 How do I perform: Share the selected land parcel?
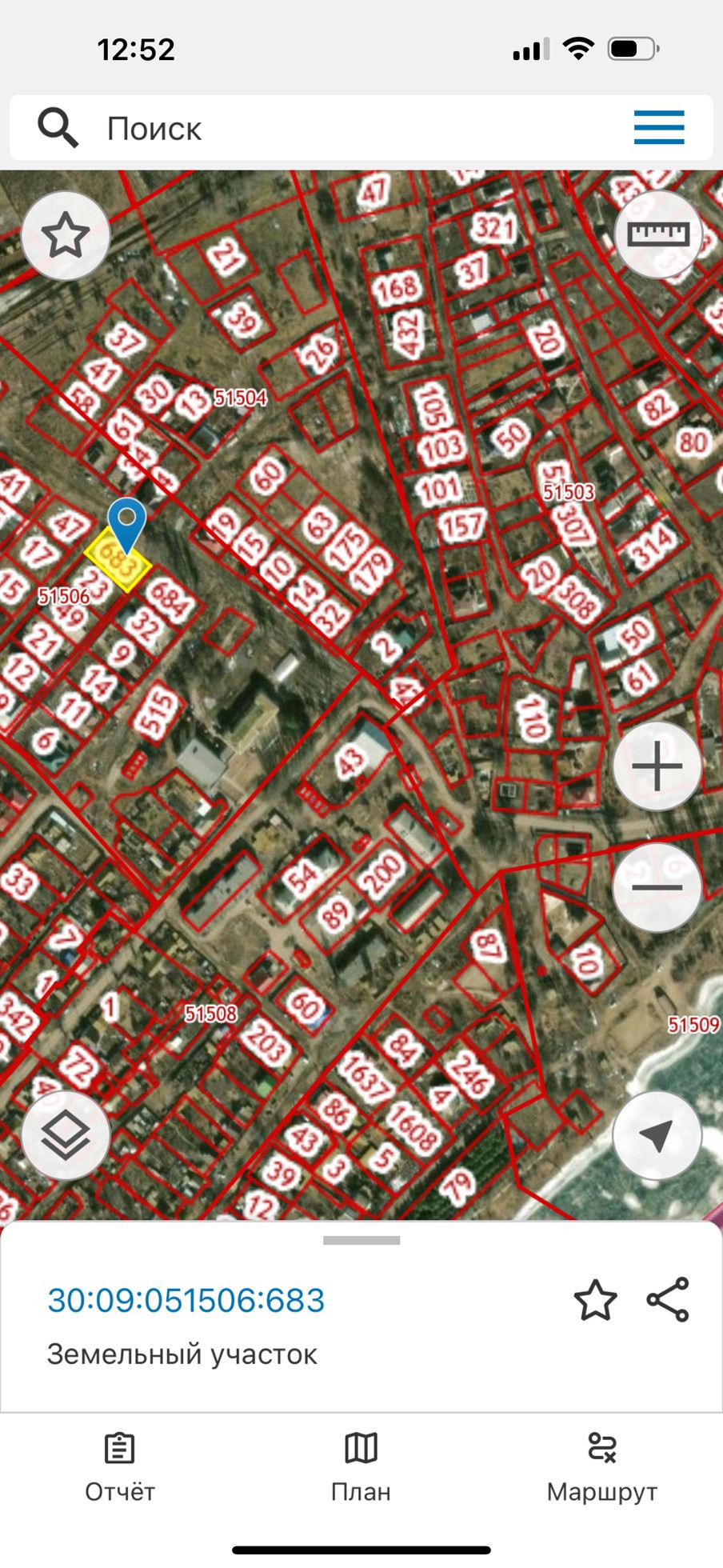(x=668, y=1300)
